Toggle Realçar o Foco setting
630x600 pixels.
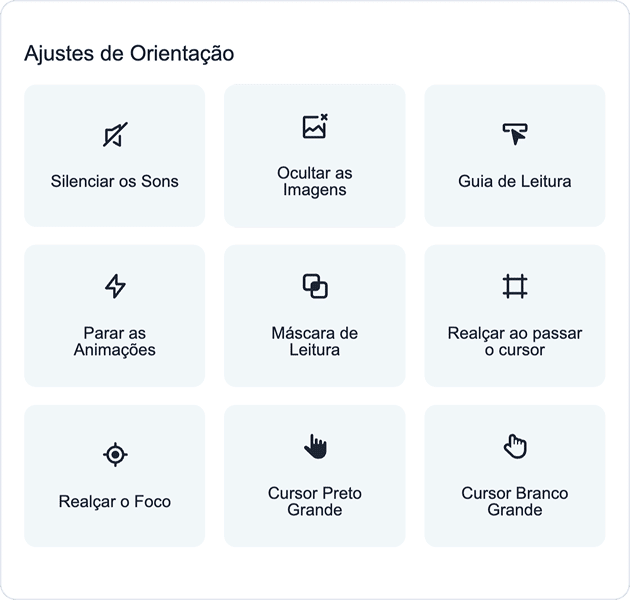tap(115, 476)
